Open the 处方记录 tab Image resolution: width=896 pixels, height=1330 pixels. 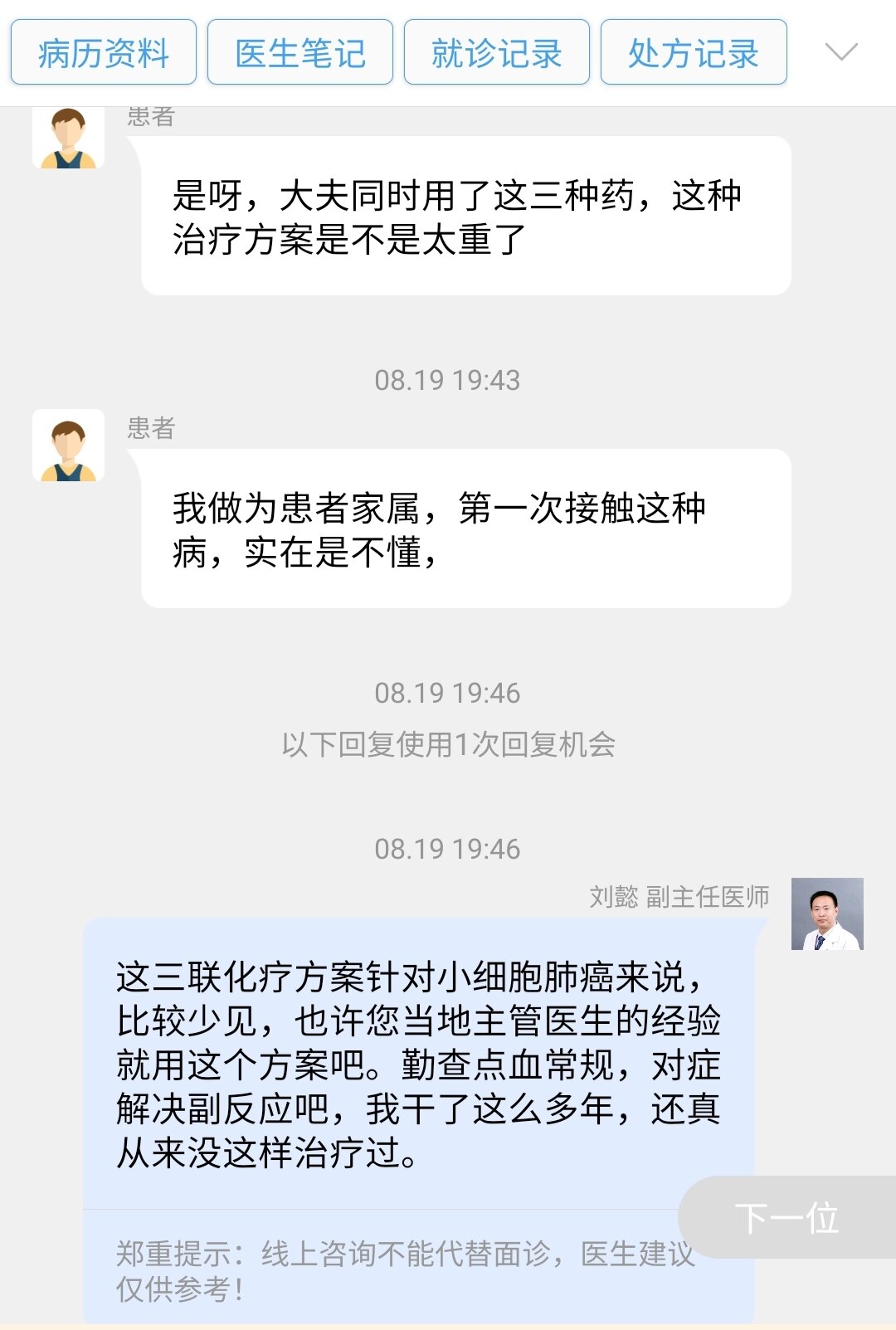[693, 51]
